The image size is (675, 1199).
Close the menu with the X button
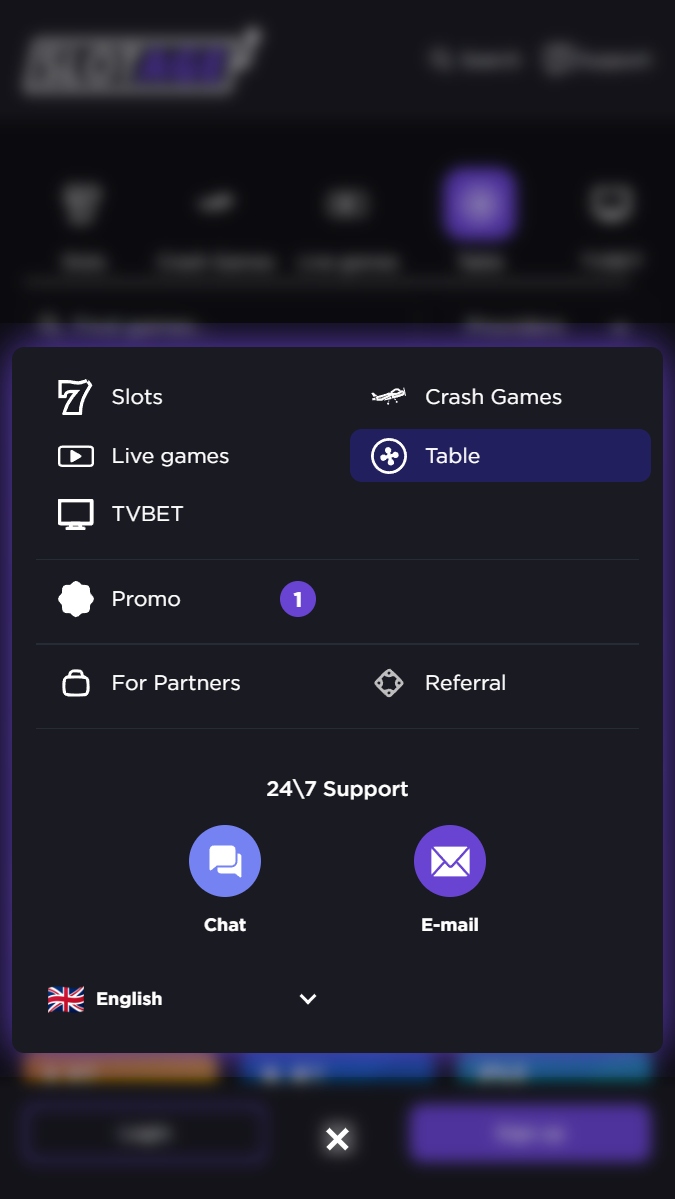[x=338, y=1139]
